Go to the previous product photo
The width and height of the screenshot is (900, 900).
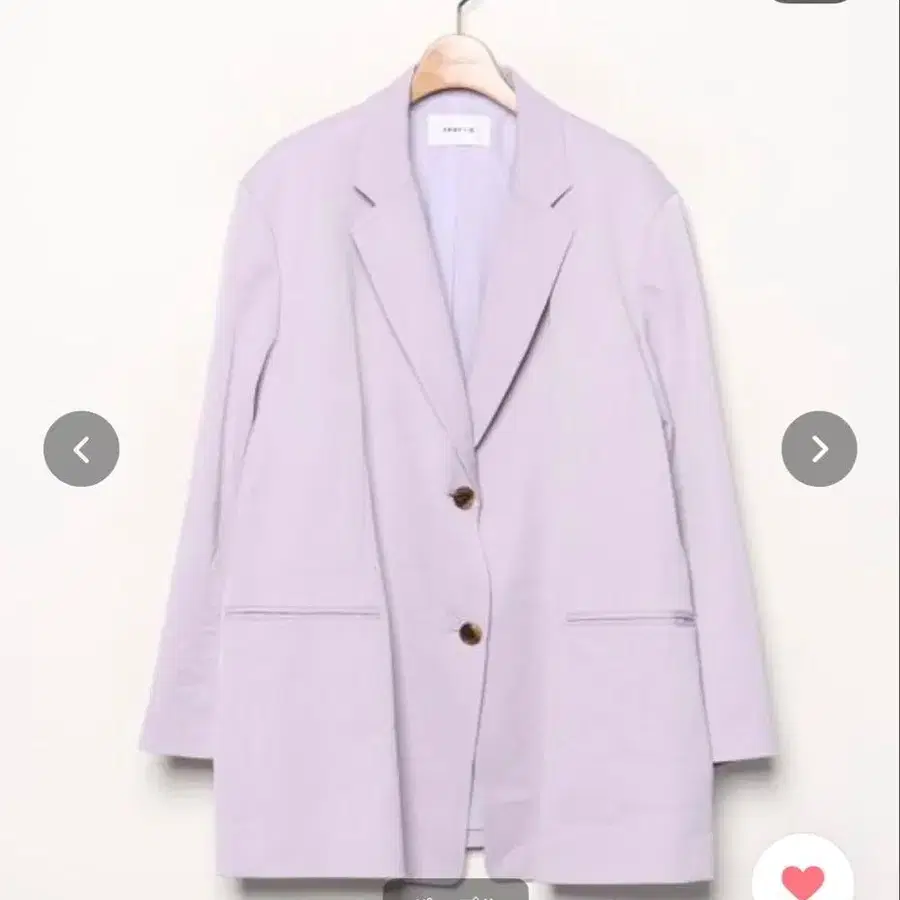tap(81, 449)
